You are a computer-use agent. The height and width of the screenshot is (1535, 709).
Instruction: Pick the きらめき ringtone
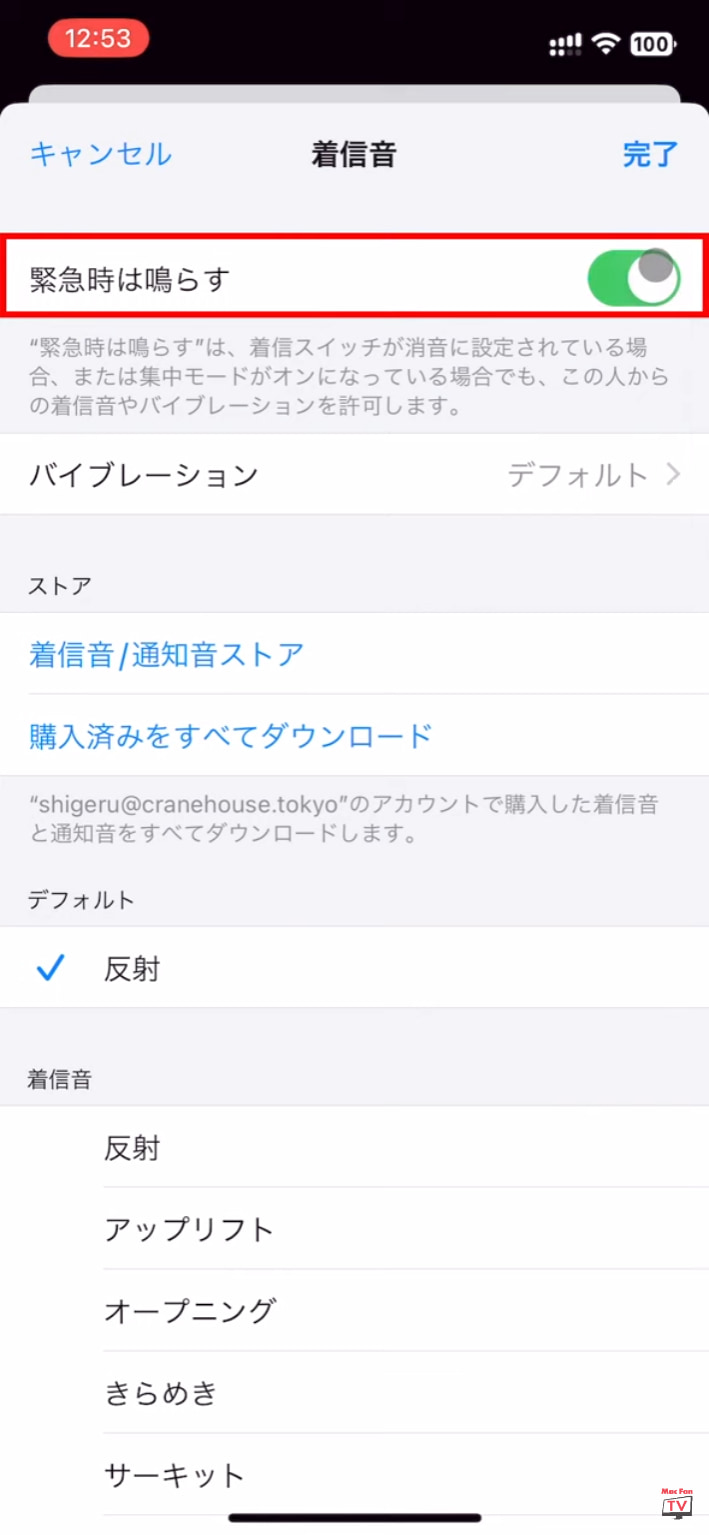(x=354, y=1393)
